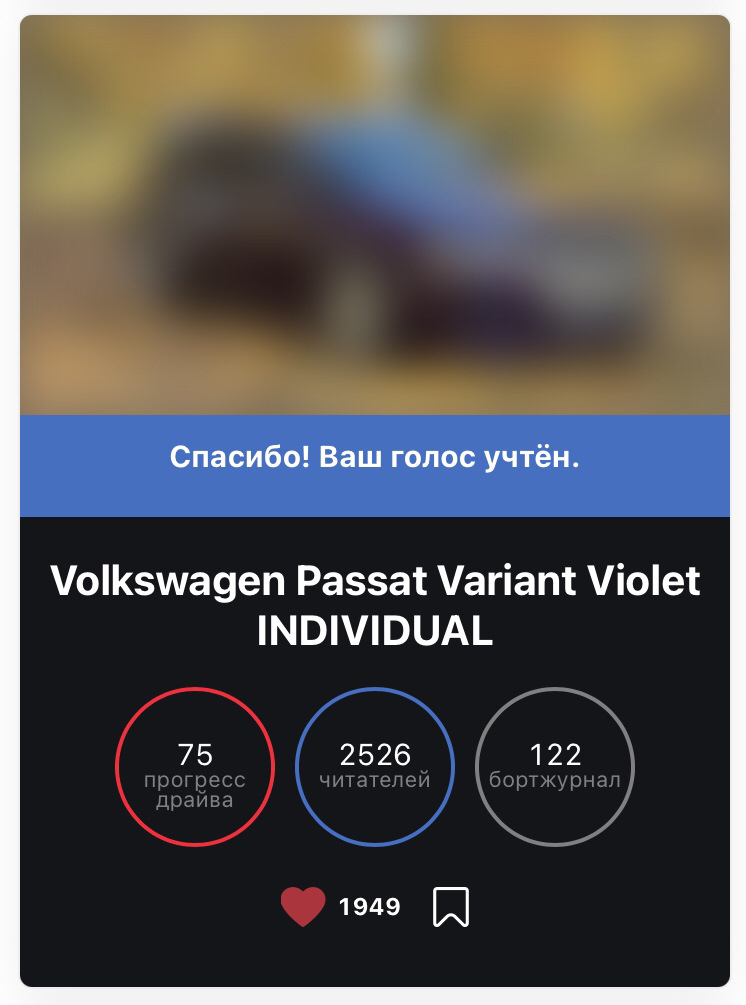This screenshot has width=746, height=1005.
Task: Open the 122 бортжурнал logbook circle
Action: coord(555,767)
